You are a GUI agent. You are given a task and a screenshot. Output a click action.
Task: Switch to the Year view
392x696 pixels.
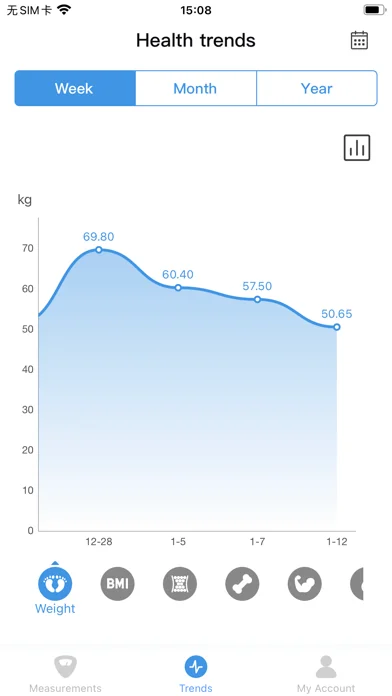click(317, 88)
